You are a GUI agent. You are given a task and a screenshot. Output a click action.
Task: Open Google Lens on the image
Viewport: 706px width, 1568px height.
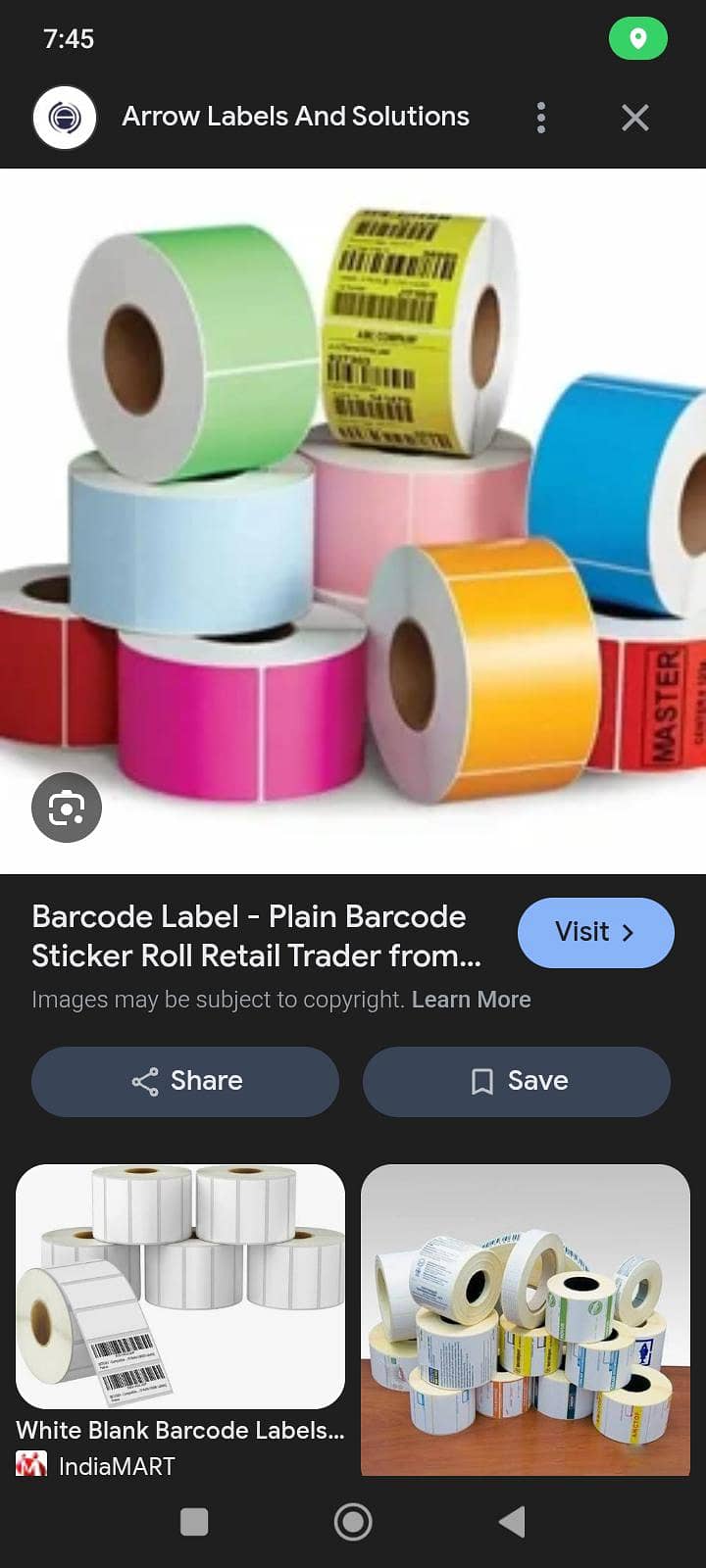coord(66,808)
